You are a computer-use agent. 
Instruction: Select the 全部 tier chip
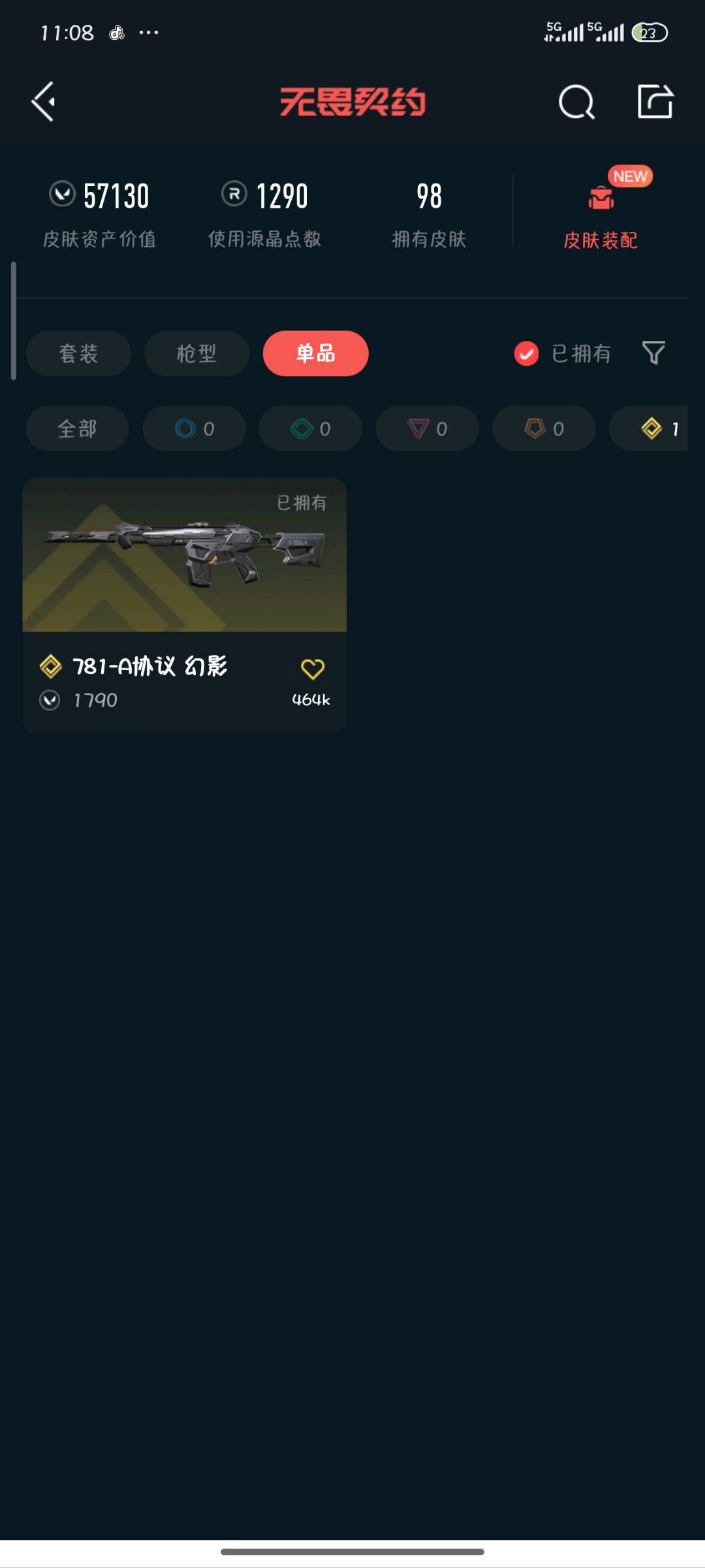77,428
